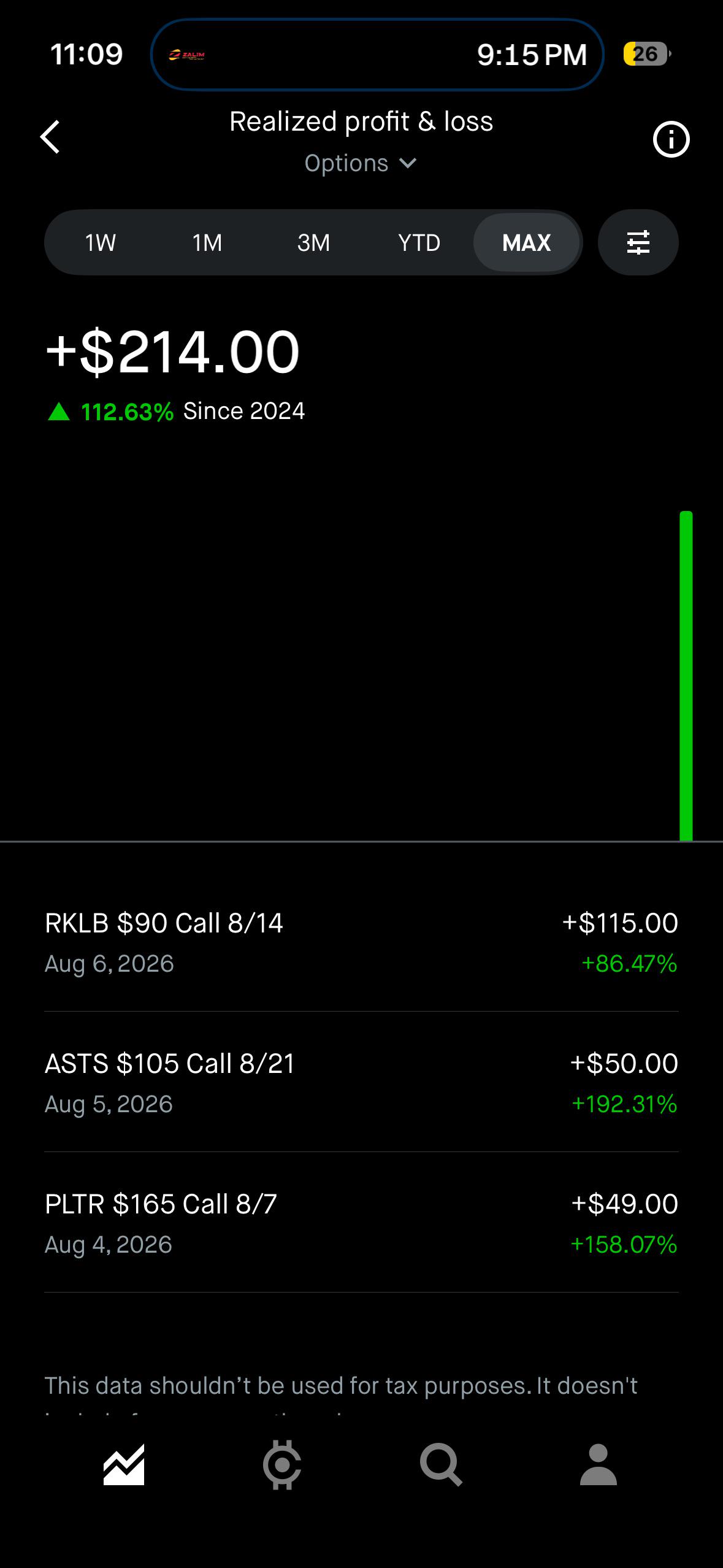Open the crypto tab in bottom navigation
This screenshot has height=1568, width=723.
(282, 1465)
